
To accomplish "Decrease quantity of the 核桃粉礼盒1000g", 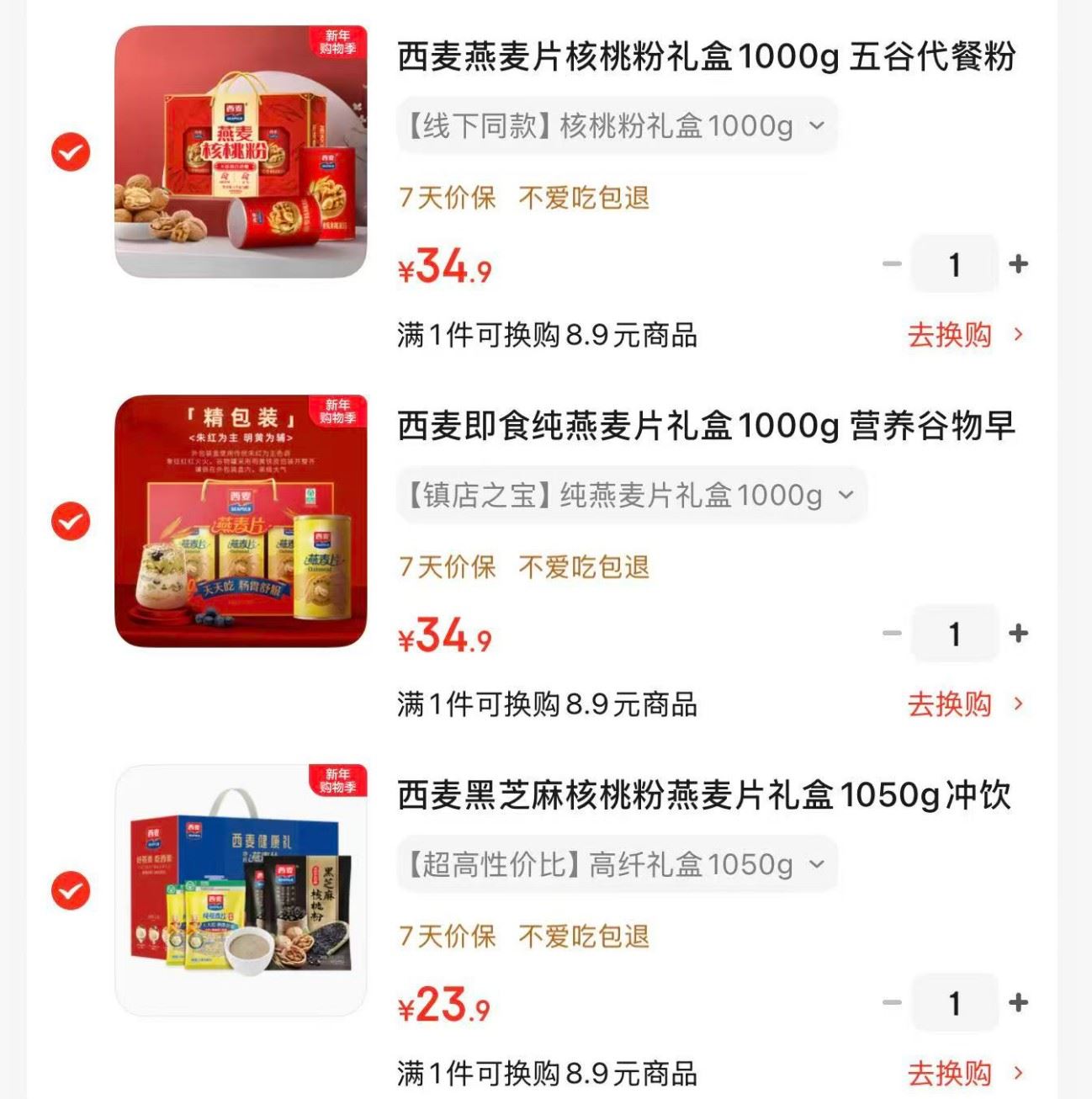I will [x=892, y=264].
